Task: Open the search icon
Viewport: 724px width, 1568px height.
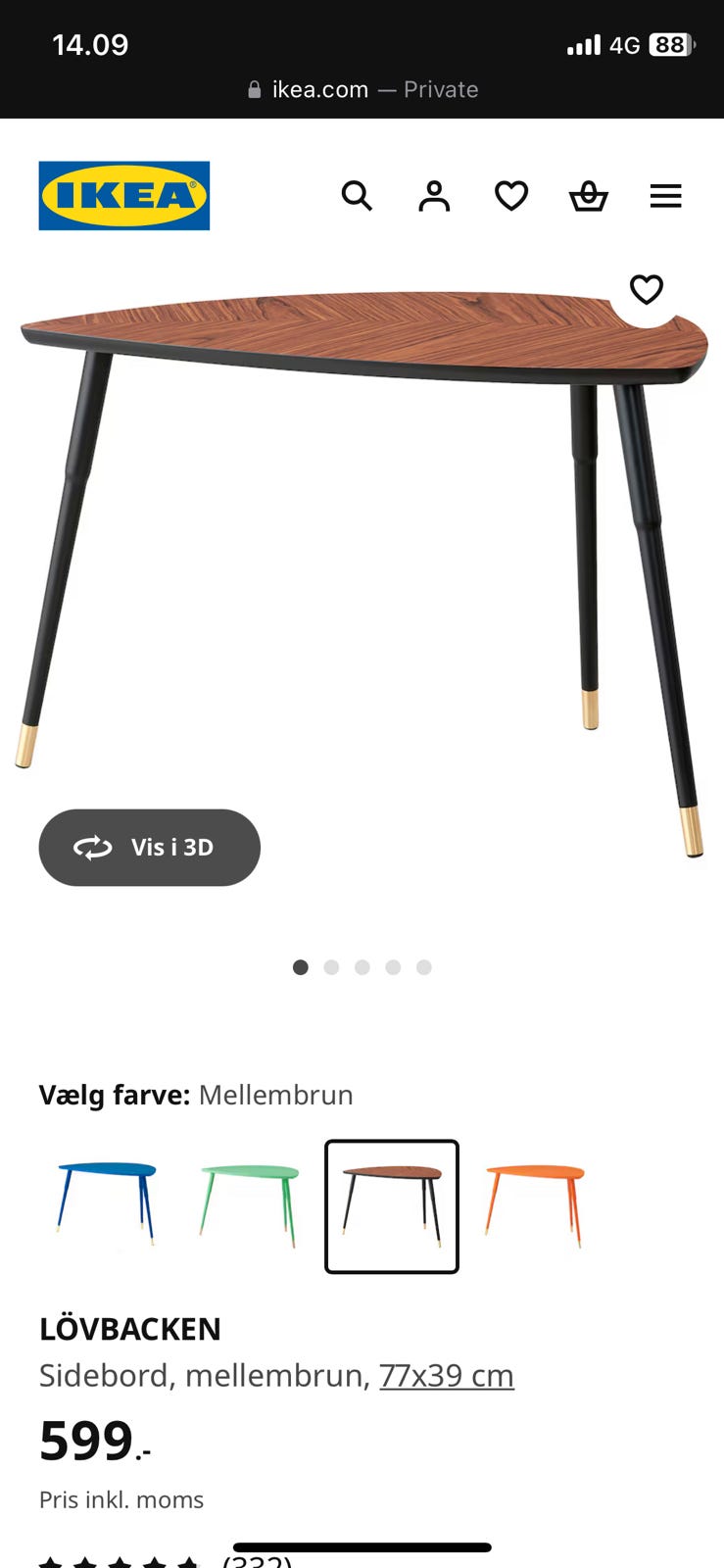Action: click(357, 195)
